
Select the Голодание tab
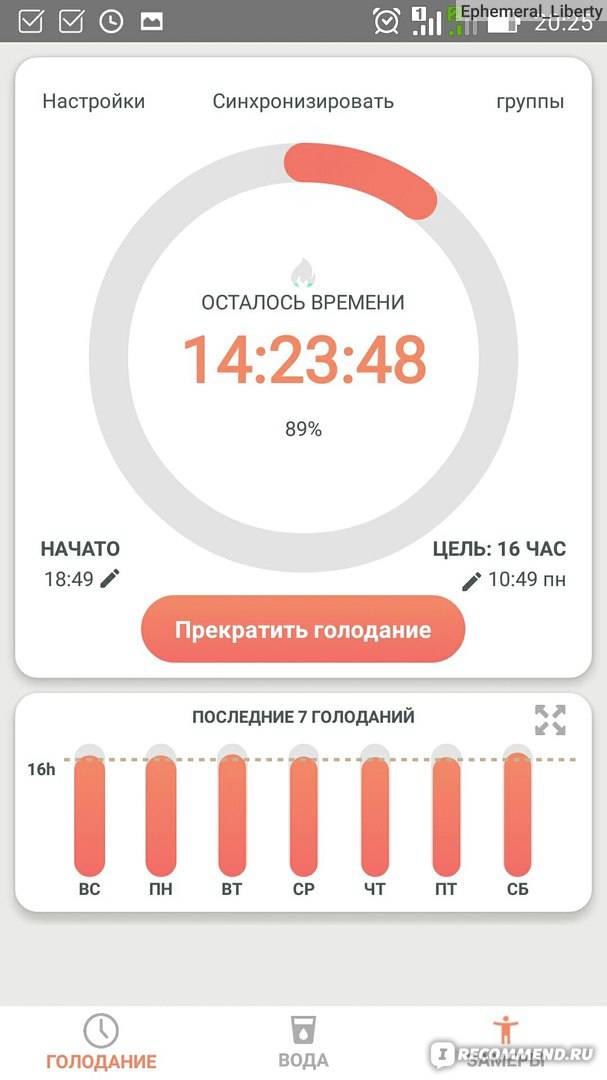click(101, 1042)
